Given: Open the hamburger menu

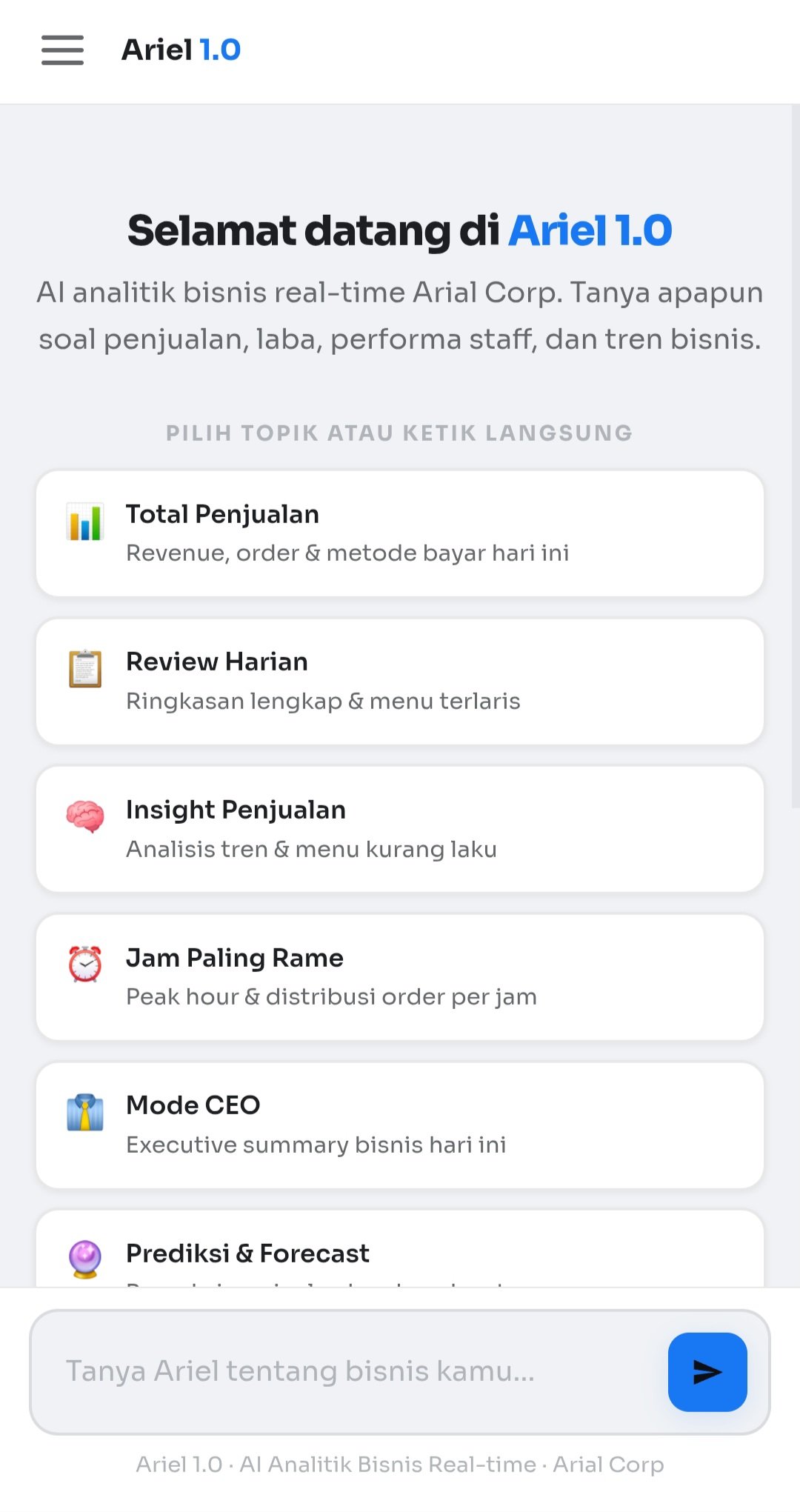Looking at the screenshot, I should 62,50.
